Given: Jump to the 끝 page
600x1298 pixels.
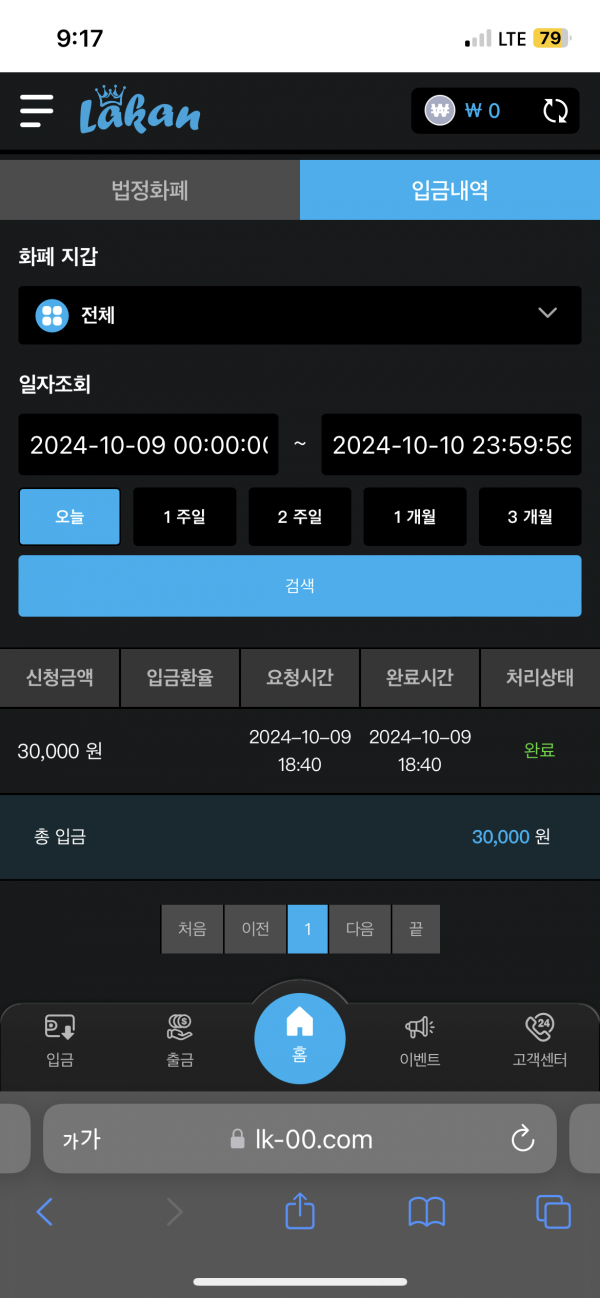Looking at the screenshot, I should [416, 929].
